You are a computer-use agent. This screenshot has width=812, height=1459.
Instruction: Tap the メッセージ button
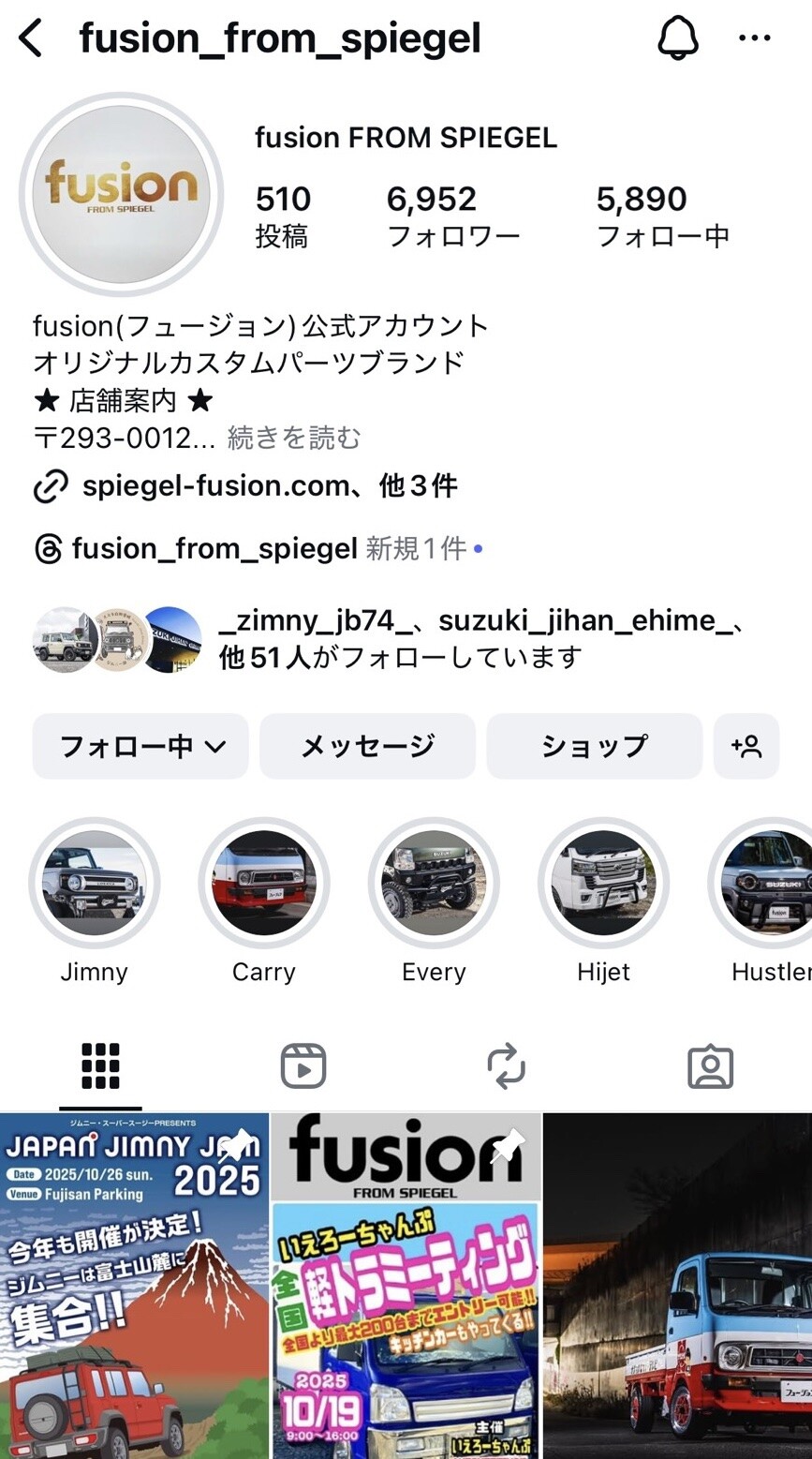click(x=367, y=746)
